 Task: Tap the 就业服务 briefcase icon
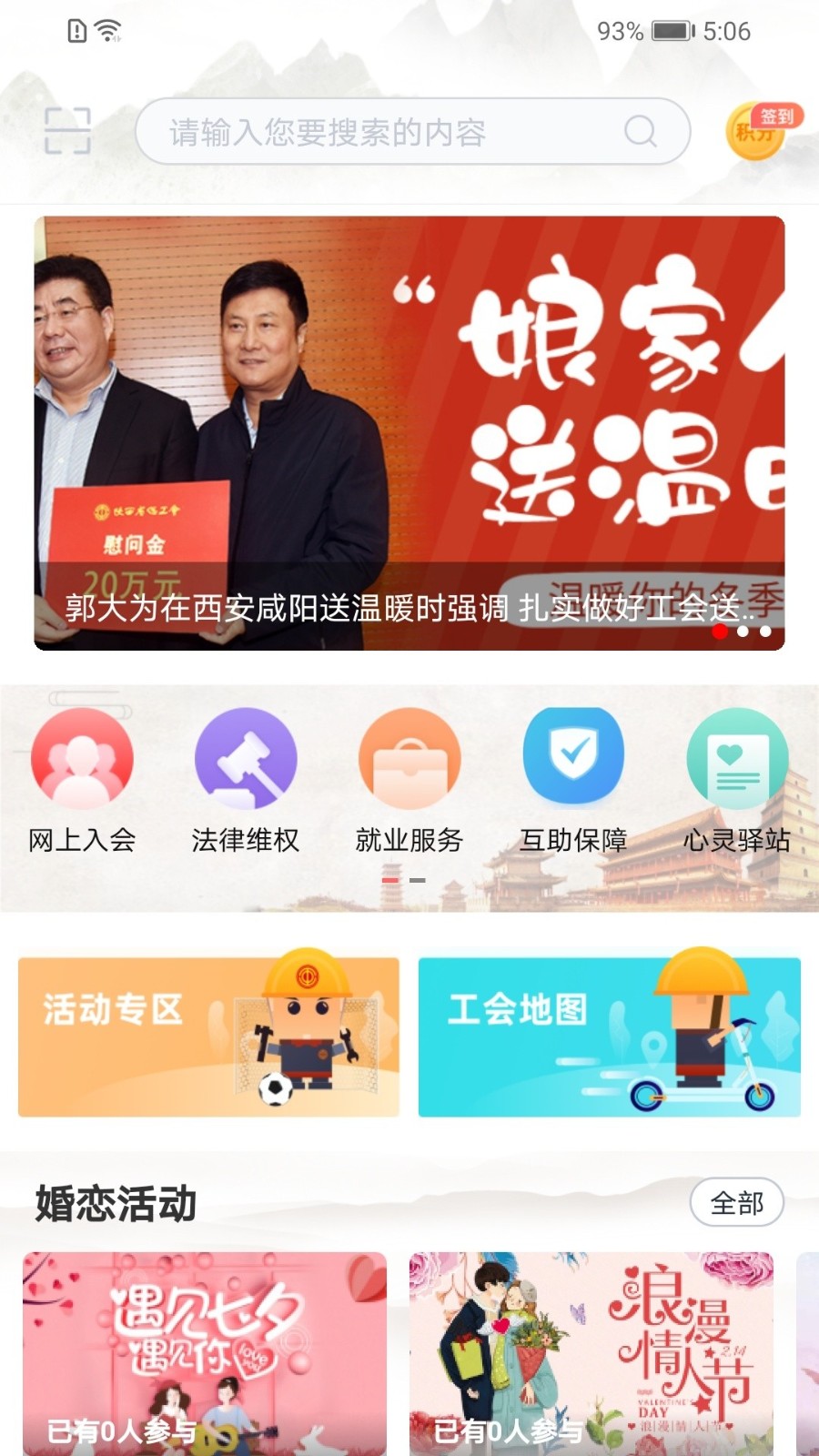(408, 758)
